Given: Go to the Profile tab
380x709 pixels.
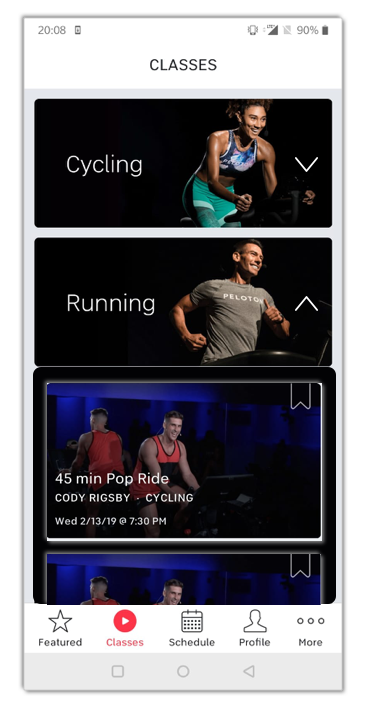Looking at the screenshot, I should [x=255, y=628].
